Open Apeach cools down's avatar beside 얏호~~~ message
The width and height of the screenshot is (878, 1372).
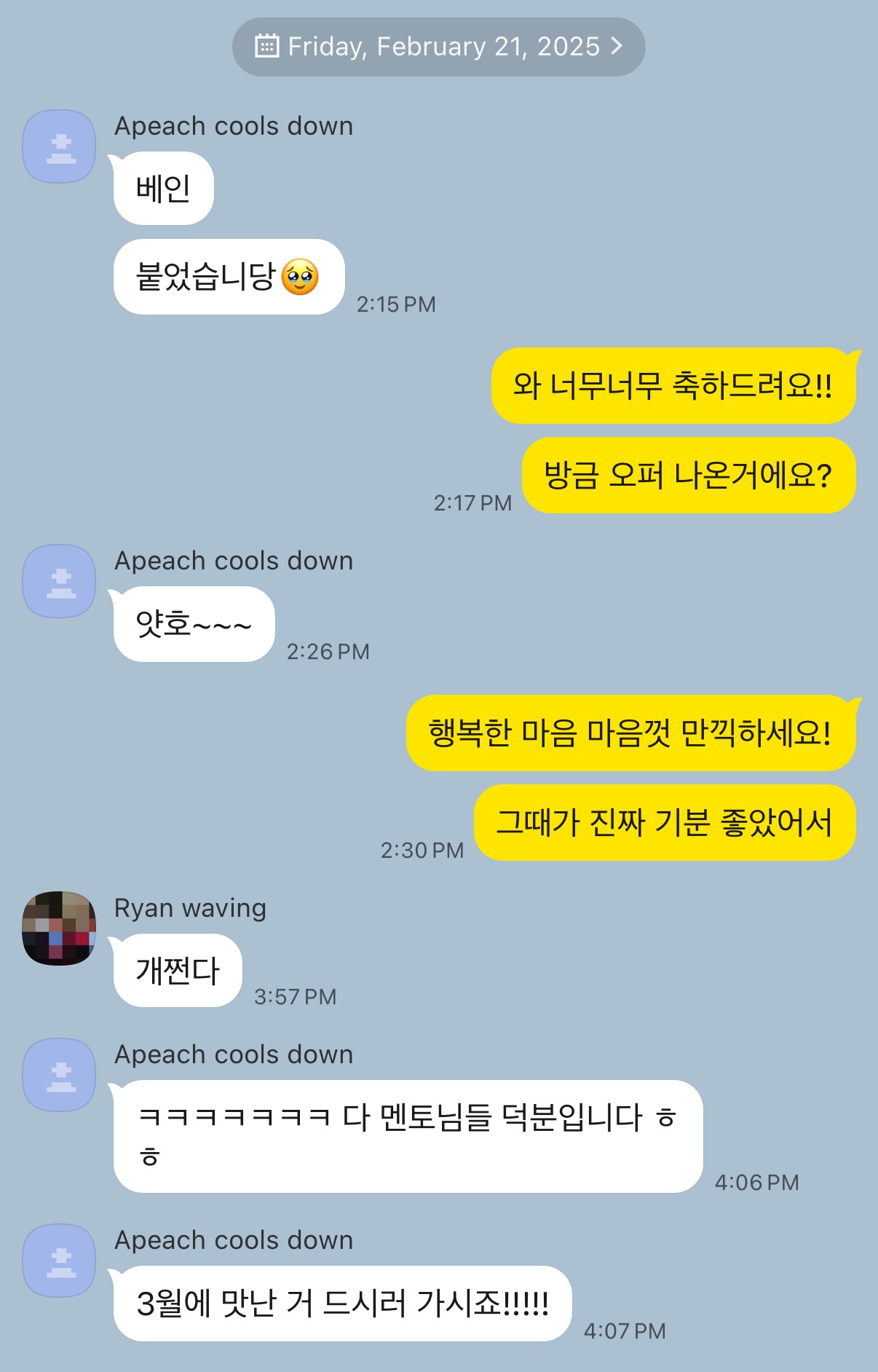tap(59, 581)
